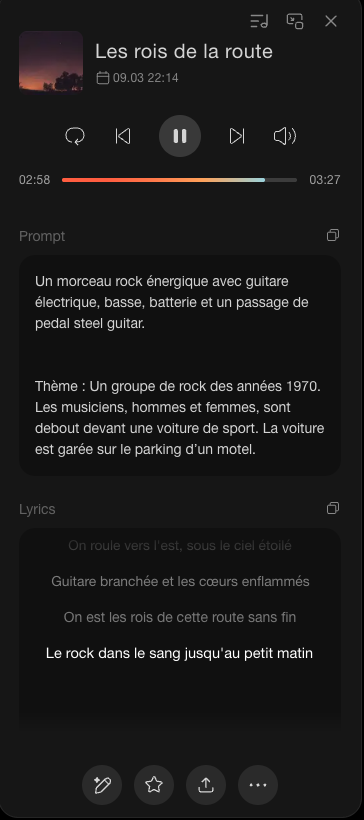The height and width of the screenshot is (820, 364).
Task: Toggle the loop playback button
Action: pos(75,136)
